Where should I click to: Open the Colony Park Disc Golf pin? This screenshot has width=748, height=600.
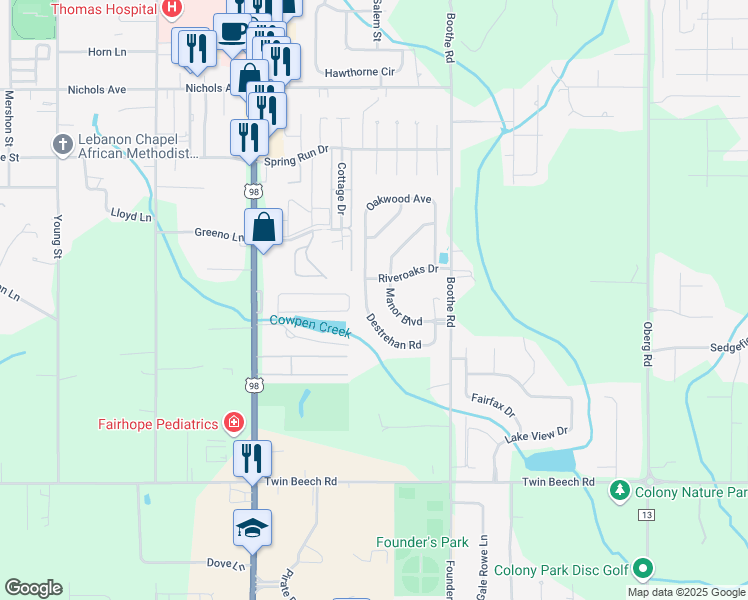click(x=643, y=571)
